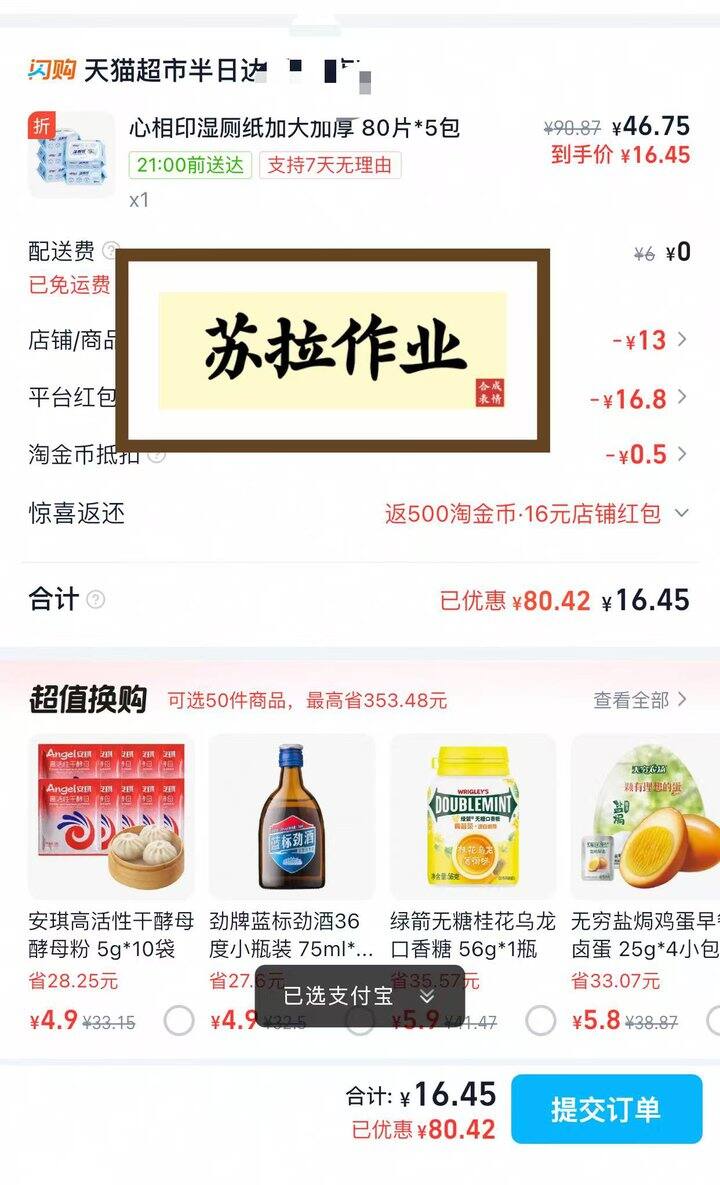Select the 绿箭无糖口香糖 add-on item
The height and width of the screenshot is (1185, 720).
tap(540, 1021)
